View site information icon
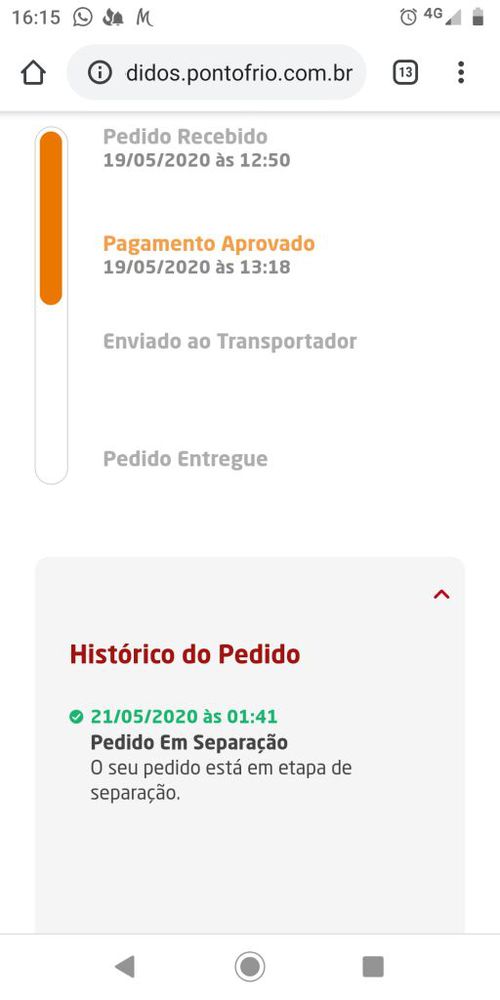This screenshot has height=1000, width=500. pos(99,73)
